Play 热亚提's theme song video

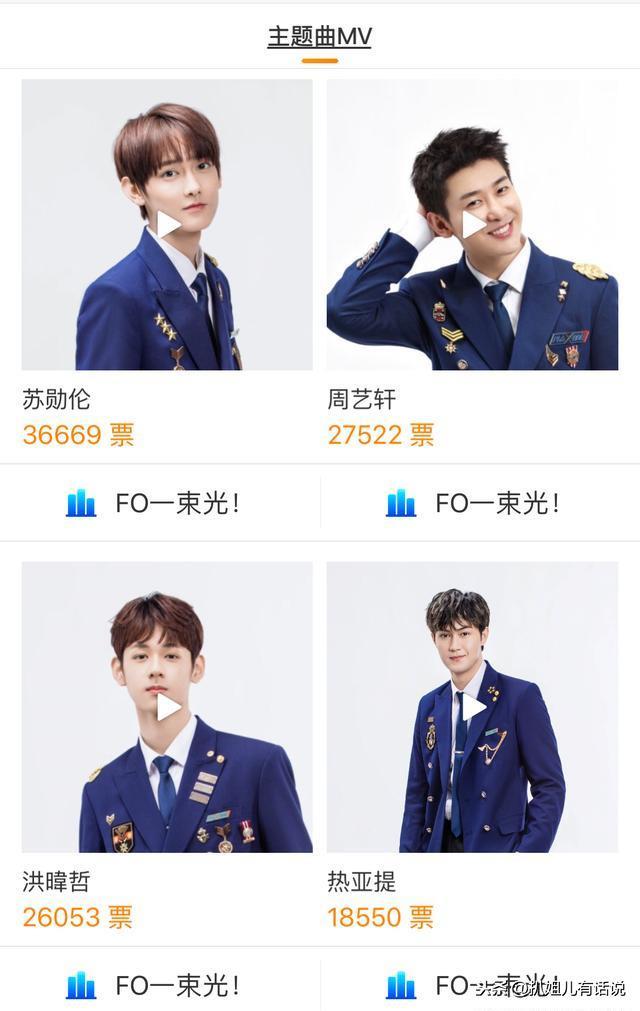pyautogui.click(x=473, y=707)
